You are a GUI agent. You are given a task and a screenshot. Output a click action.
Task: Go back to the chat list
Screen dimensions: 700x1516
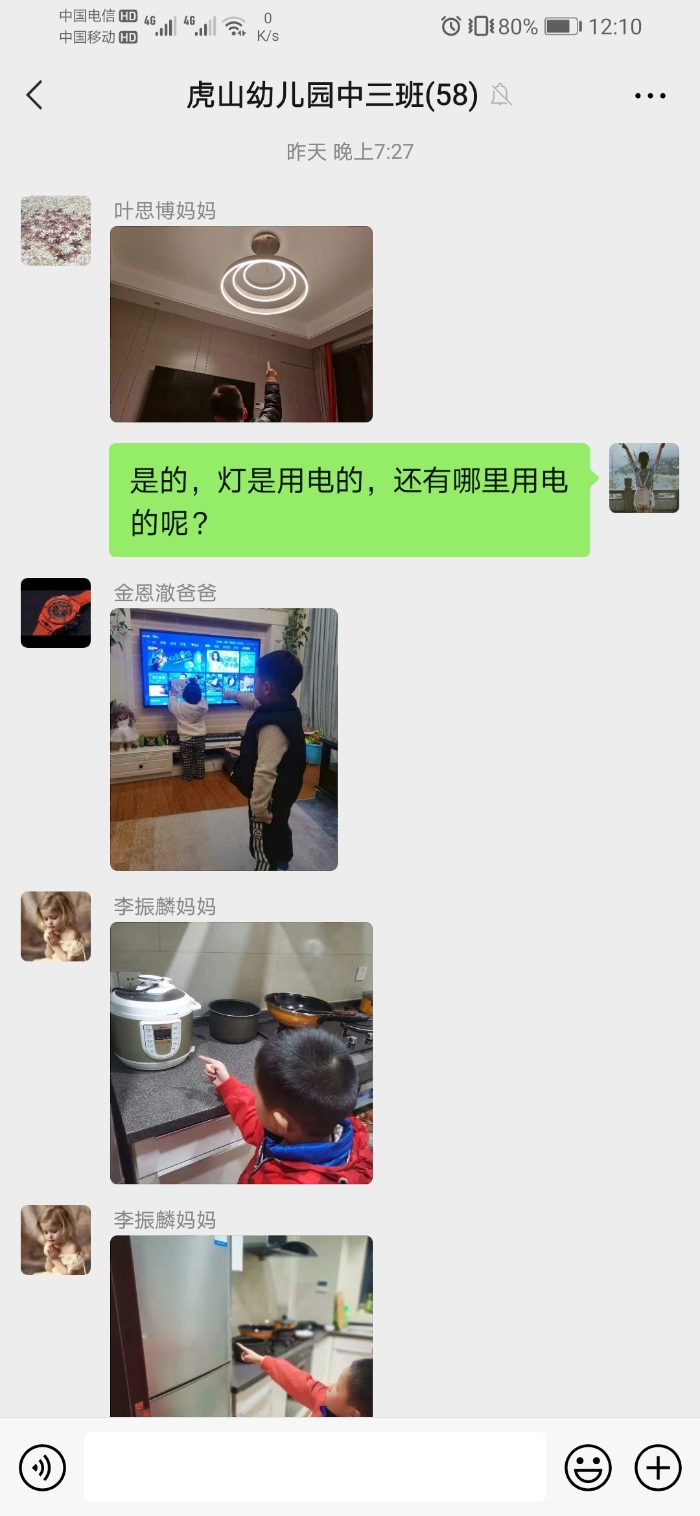pos(35,96)
